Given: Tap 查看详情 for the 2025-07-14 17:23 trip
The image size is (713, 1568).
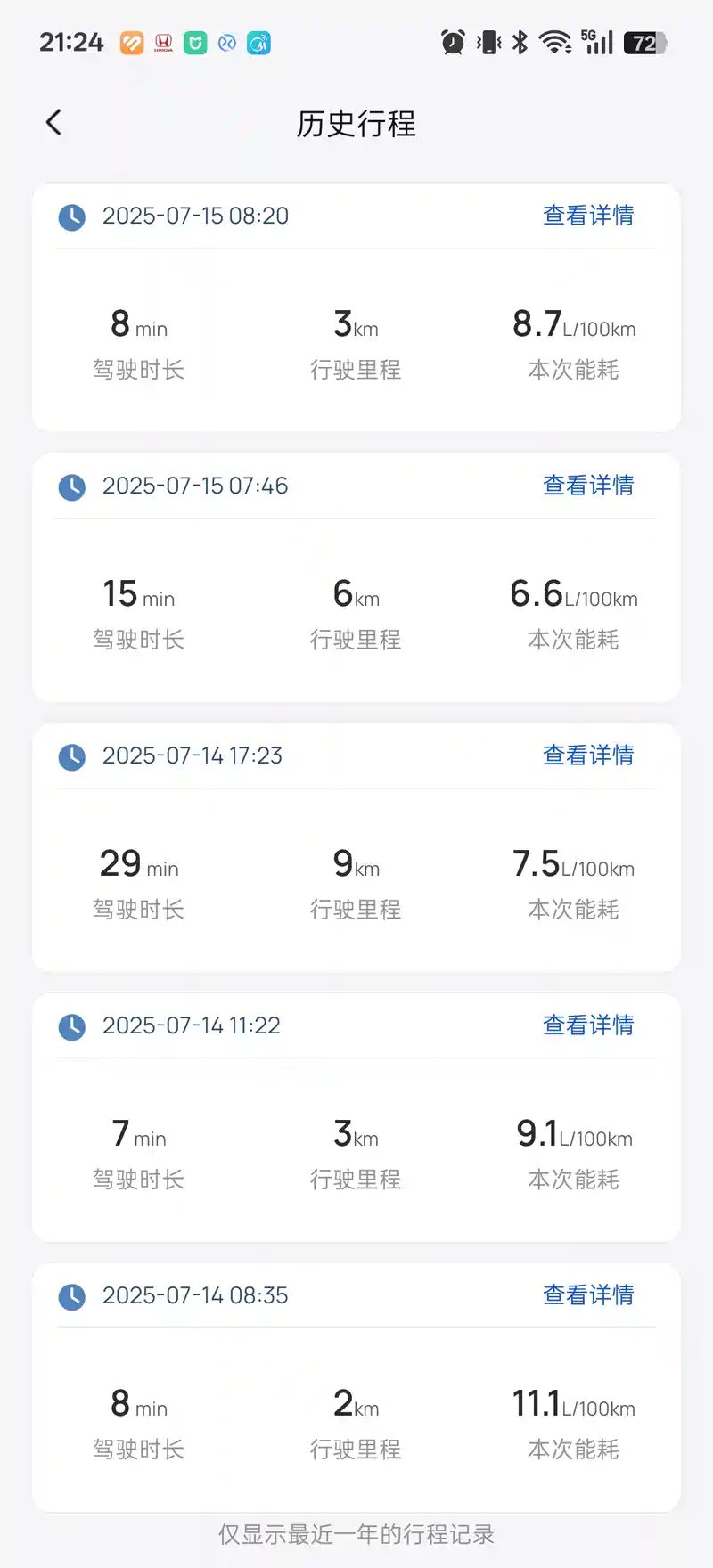Looking at the screenshot, I should 588,755.
